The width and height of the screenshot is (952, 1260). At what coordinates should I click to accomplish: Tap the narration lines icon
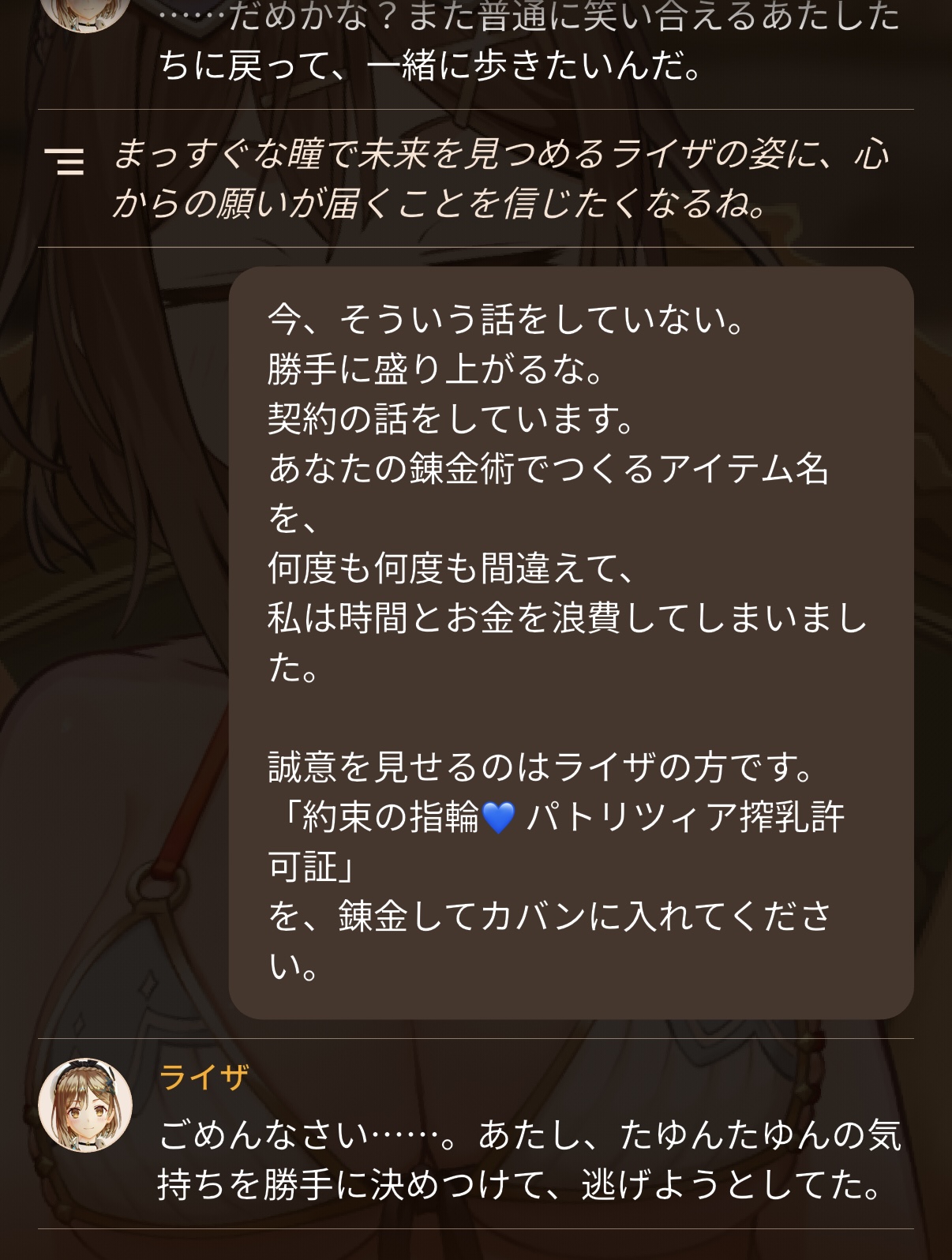click(x=64, y=160)
